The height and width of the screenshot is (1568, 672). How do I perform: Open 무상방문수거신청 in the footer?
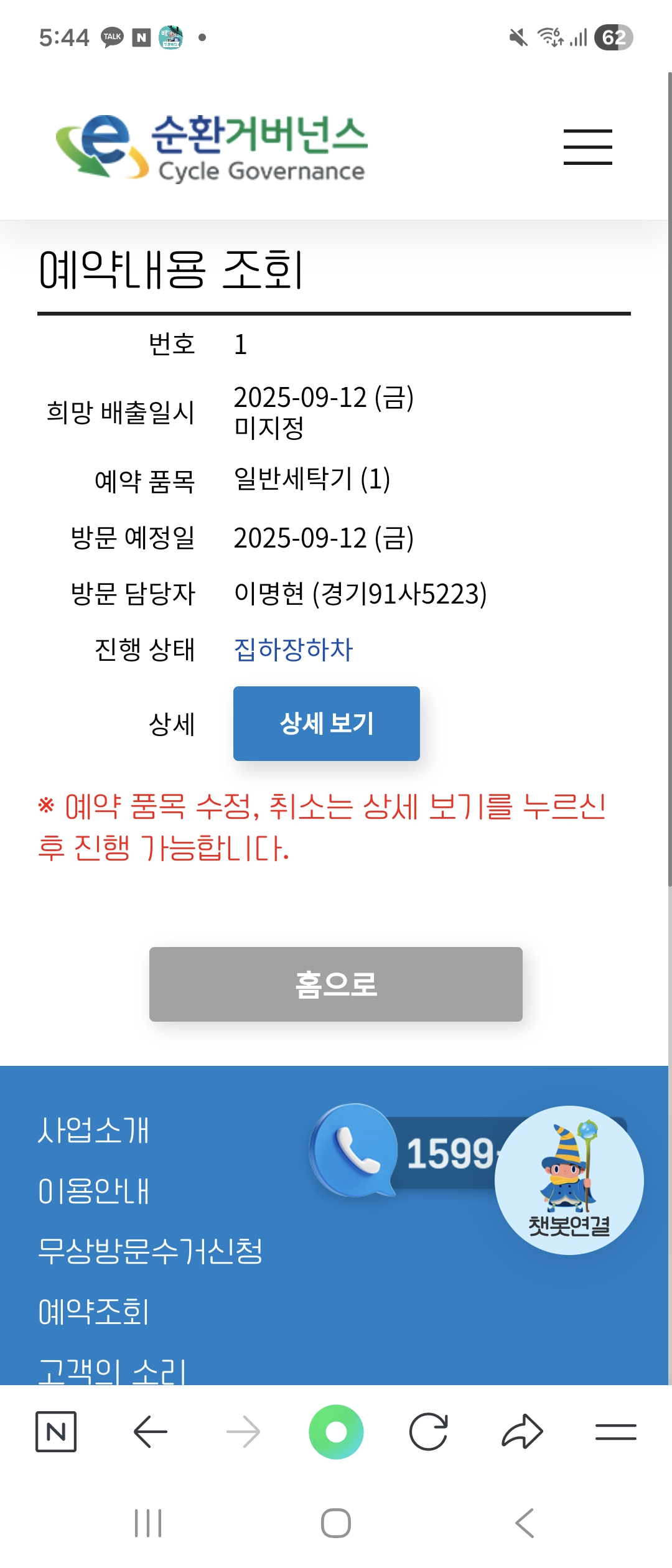[150, 1251]
